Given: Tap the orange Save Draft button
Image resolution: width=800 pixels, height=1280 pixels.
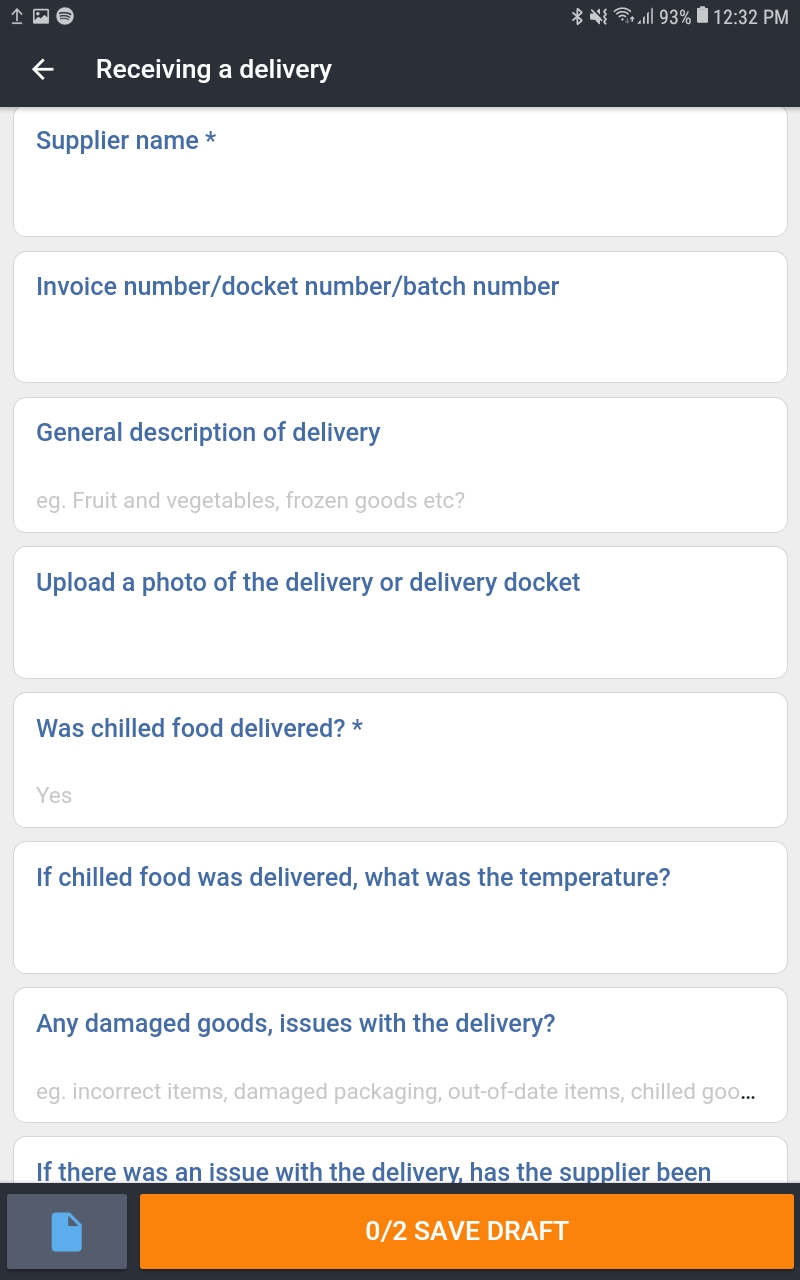Looking at the screenshot, I should (466, 1231).
